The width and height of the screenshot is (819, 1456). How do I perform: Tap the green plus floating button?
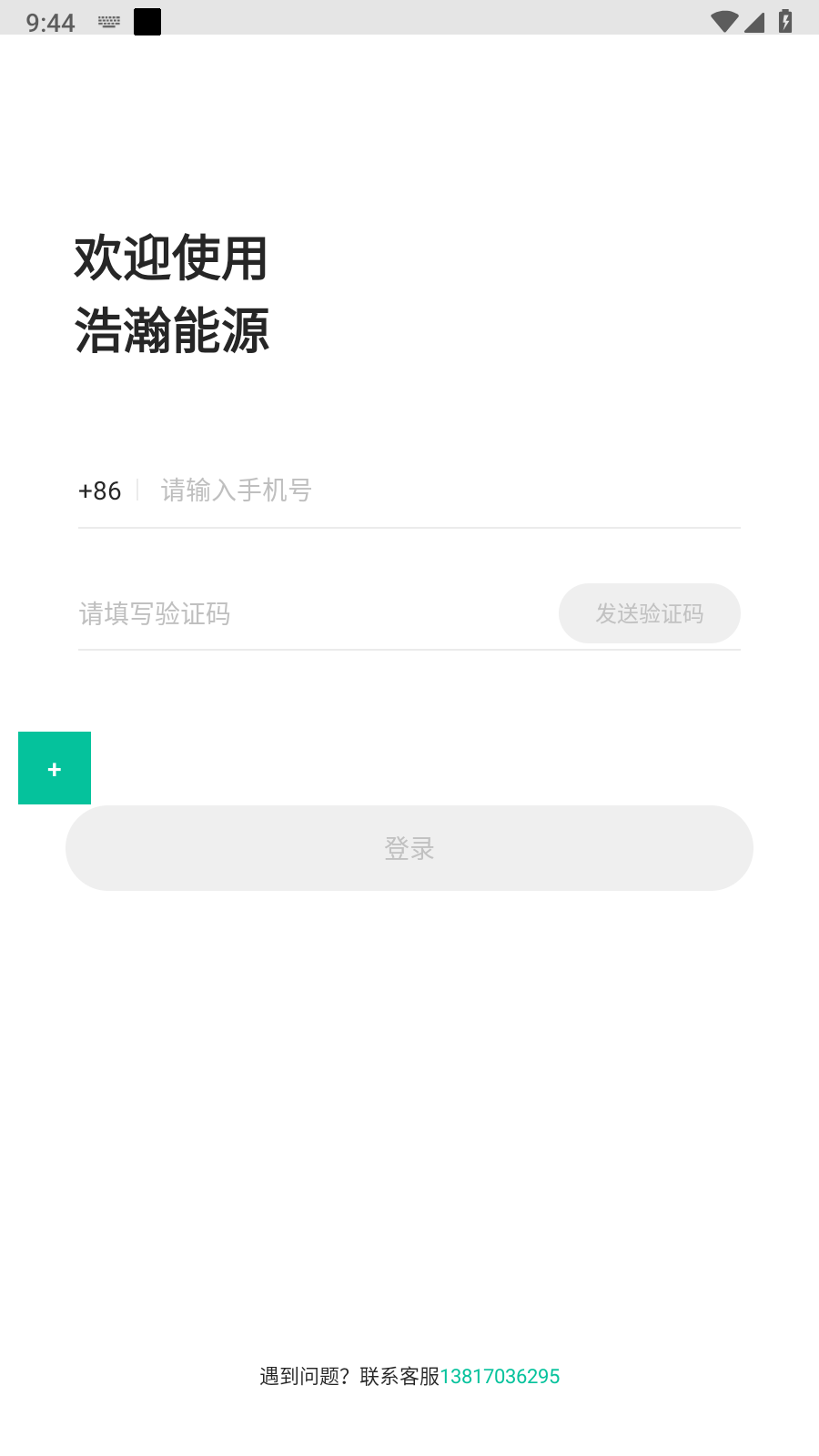54,767
